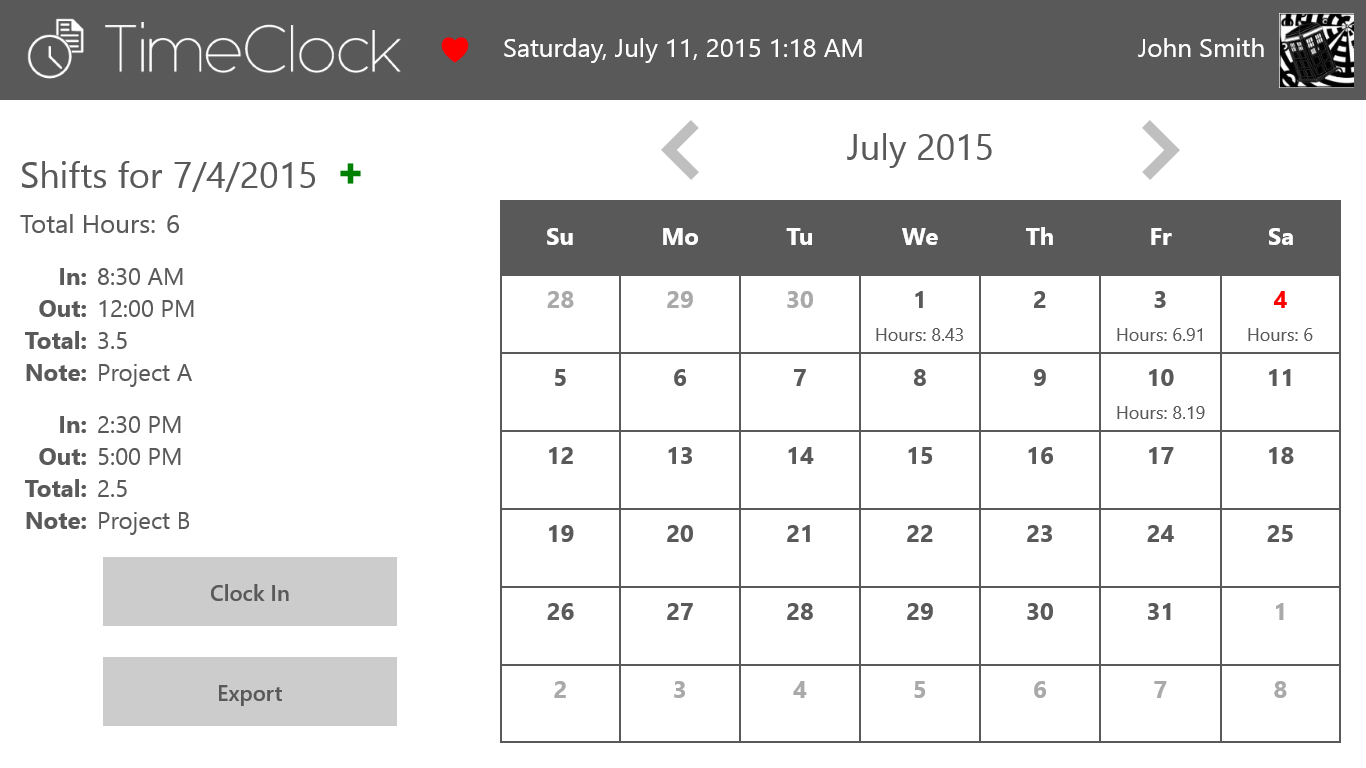Export the shift data
This screenshot has height=768, width=1366.
250,692
